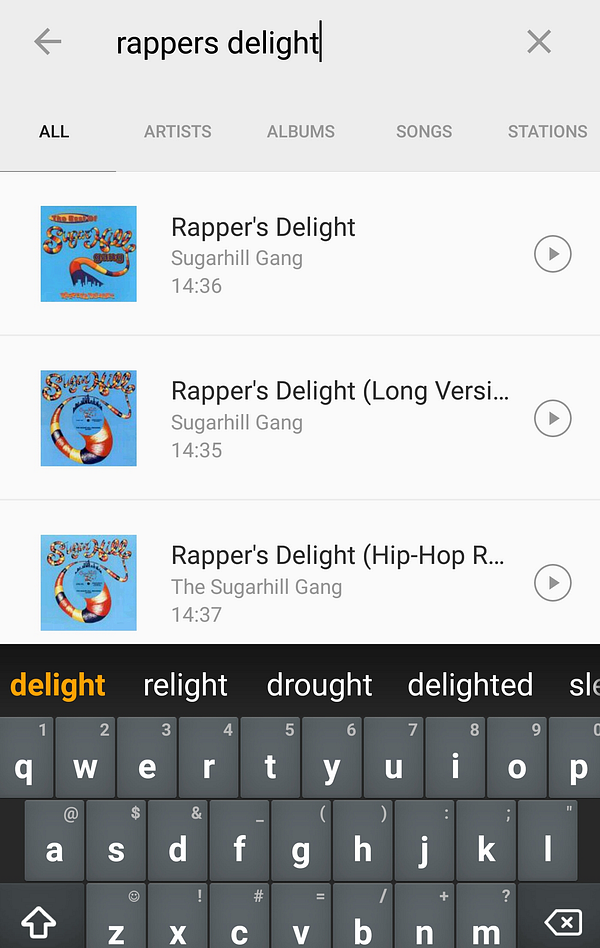Play the Rapper's Delight Long Version track
600x948 pixels.
point(553,418)
